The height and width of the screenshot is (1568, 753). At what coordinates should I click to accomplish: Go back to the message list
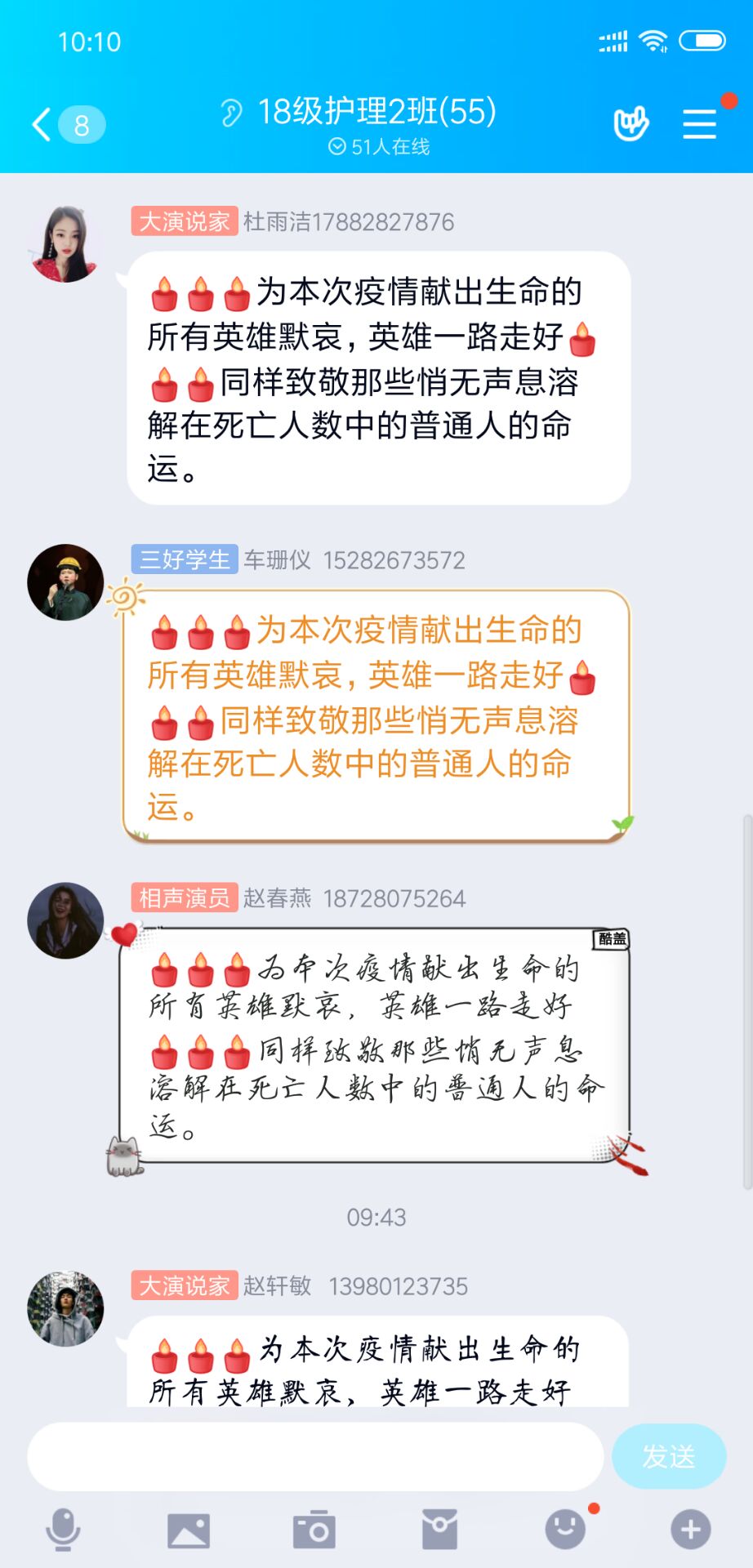click(x=68, y=125)
